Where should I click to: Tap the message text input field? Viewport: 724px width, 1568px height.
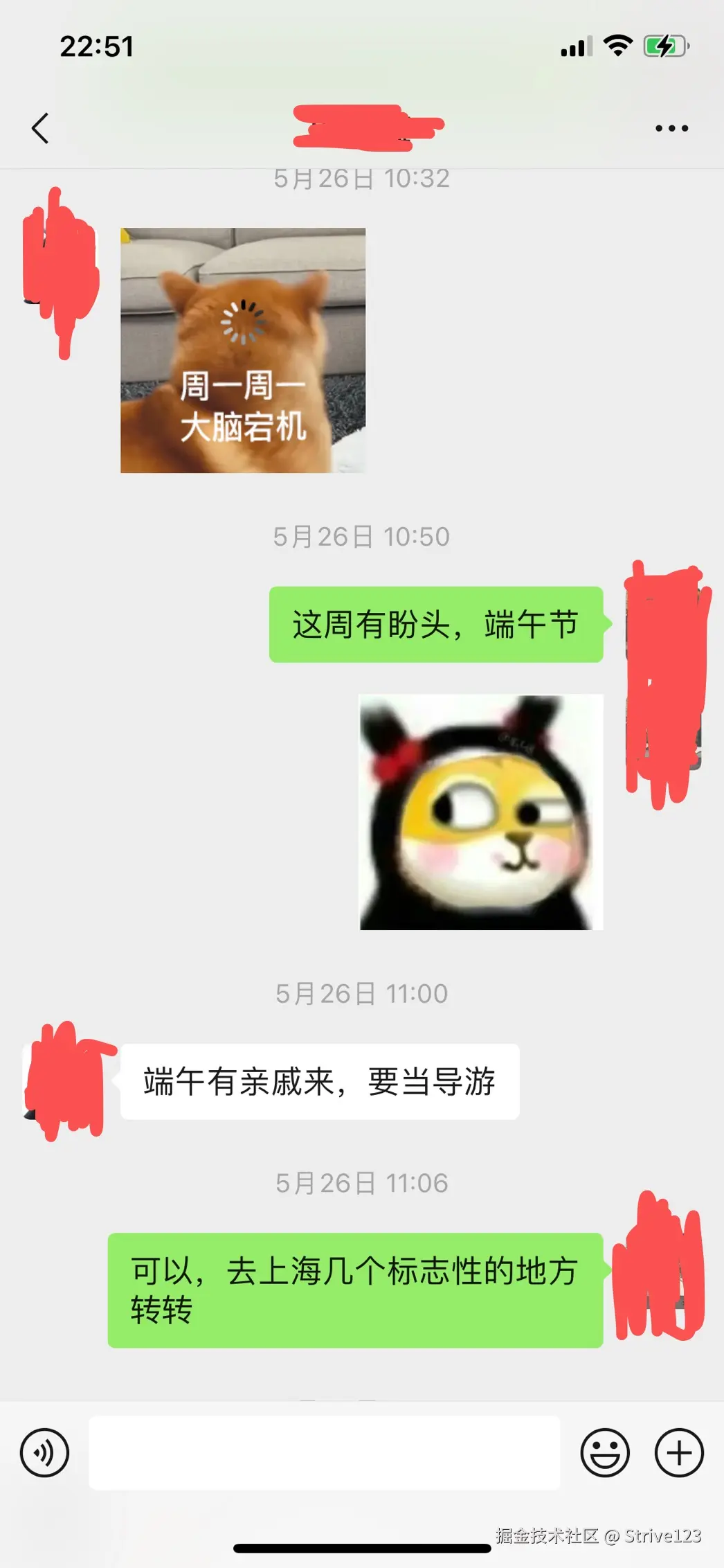coord(324,1452)
